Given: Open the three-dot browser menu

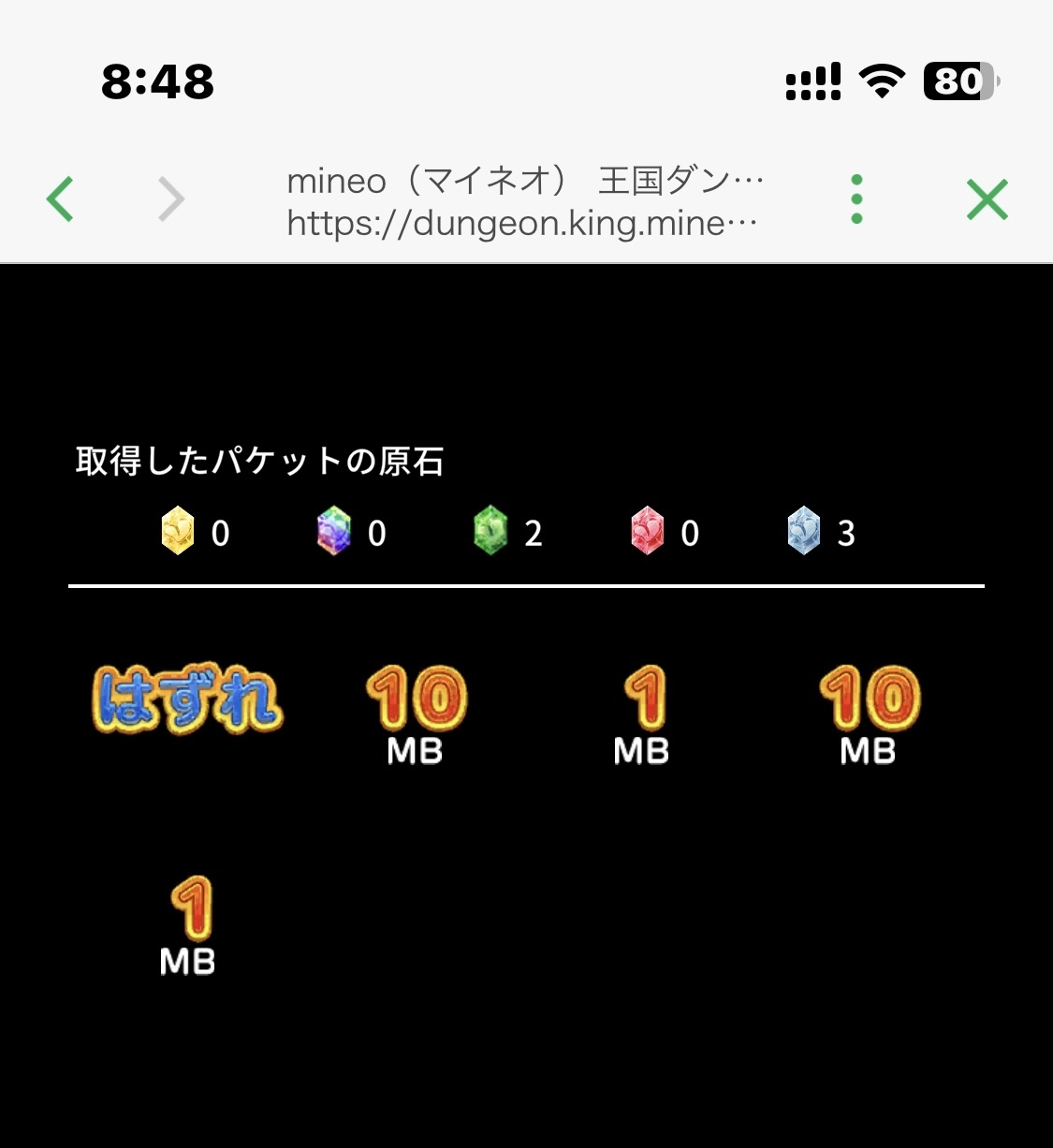Looking at the screenshot, I should (x=856, y=199).
